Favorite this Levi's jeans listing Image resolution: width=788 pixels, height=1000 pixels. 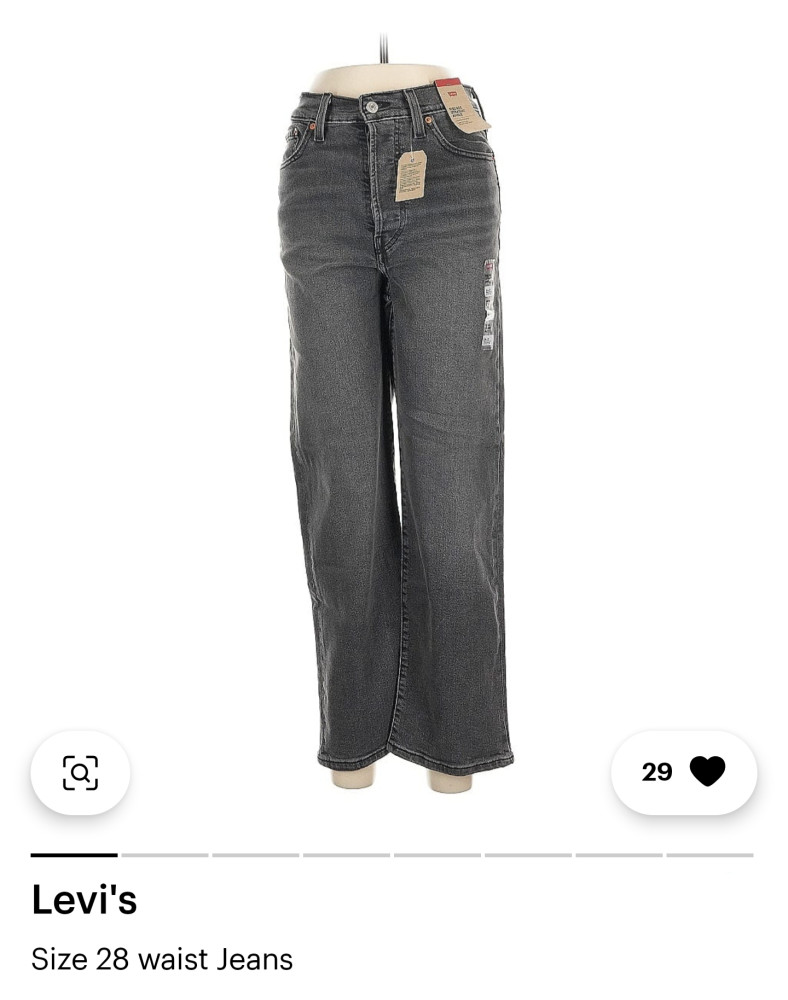click(706, 772)
